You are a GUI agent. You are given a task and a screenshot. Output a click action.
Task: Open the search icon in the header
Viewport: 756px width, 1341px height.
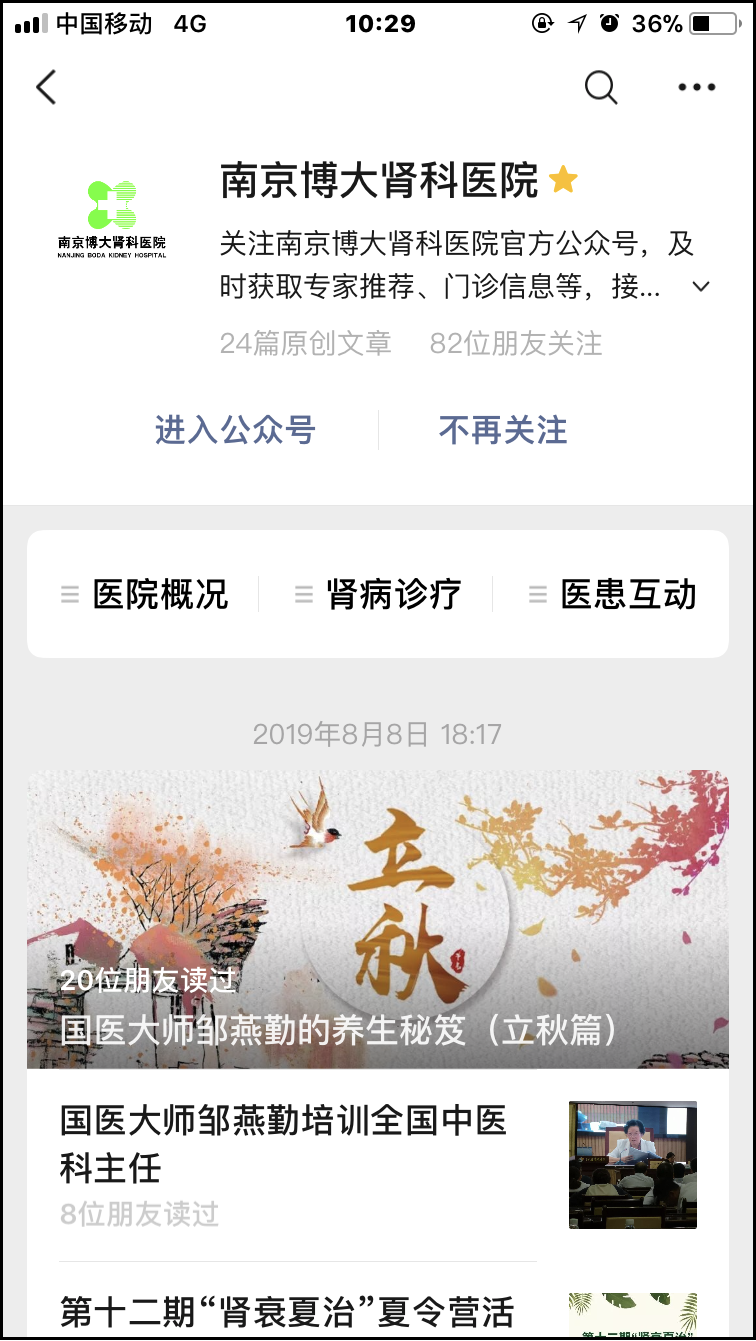tap(600, 88)
